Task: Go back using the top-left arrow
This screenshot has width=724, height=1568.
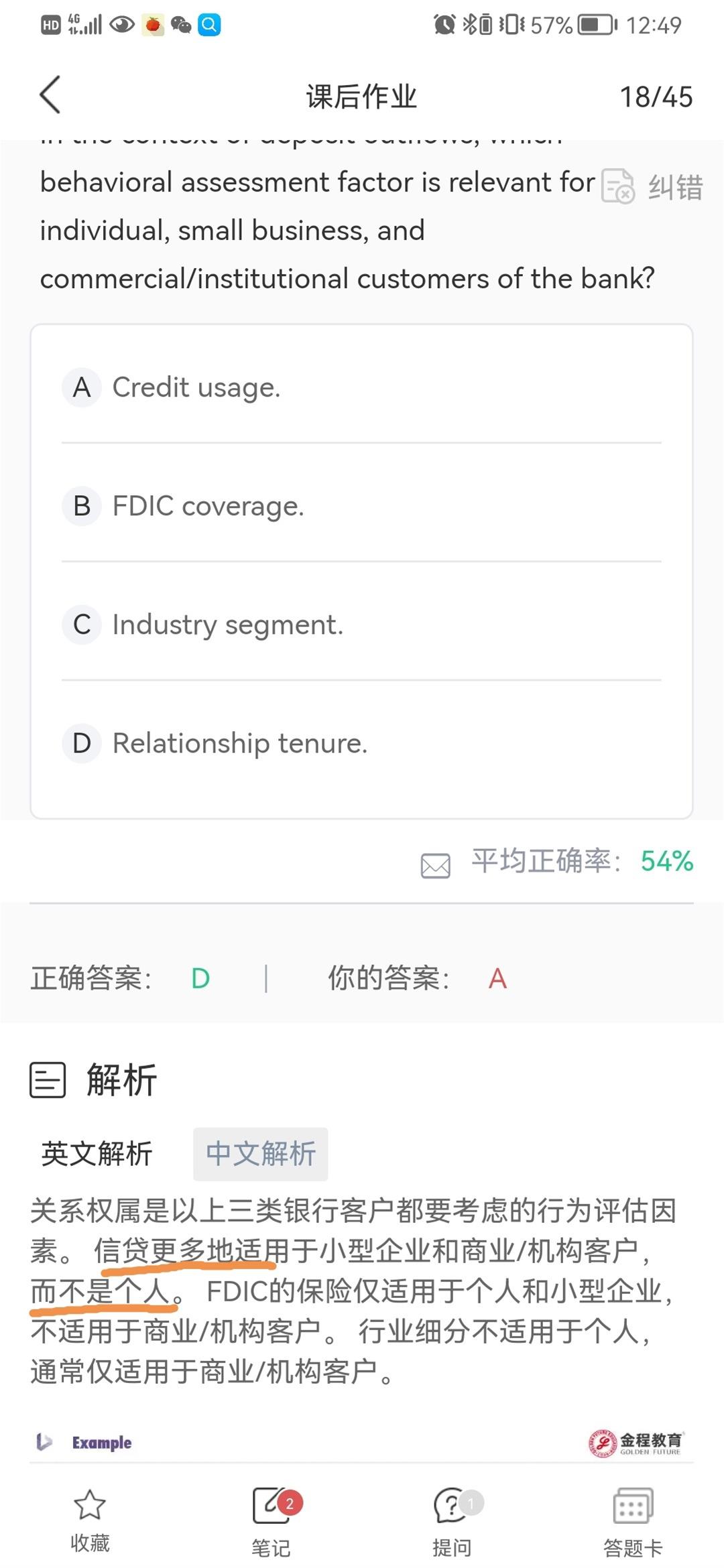Action: pyautogui.click(x=50, y=94)
